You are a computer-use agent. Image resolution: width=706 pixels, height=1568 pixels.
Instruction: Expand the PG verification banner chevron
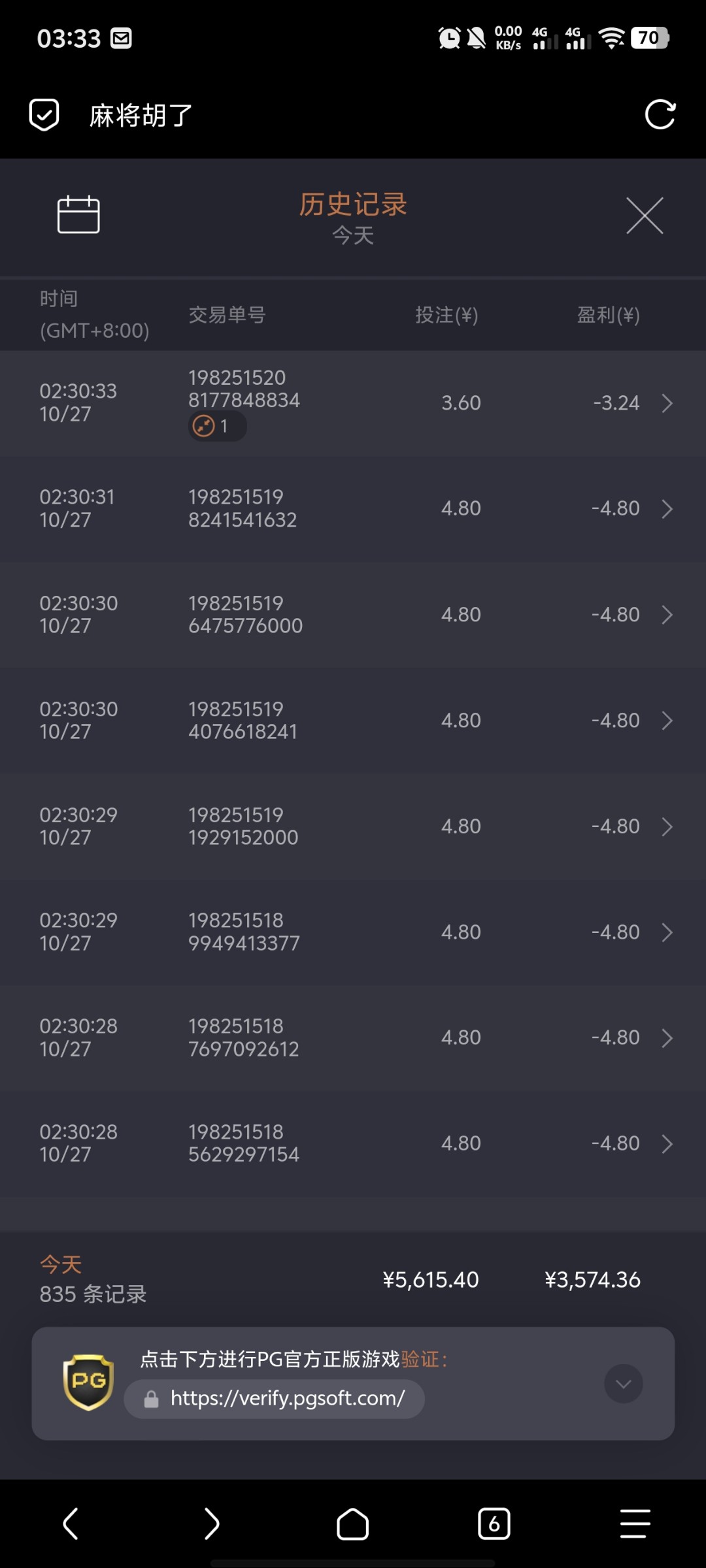tap(623, 1383)
